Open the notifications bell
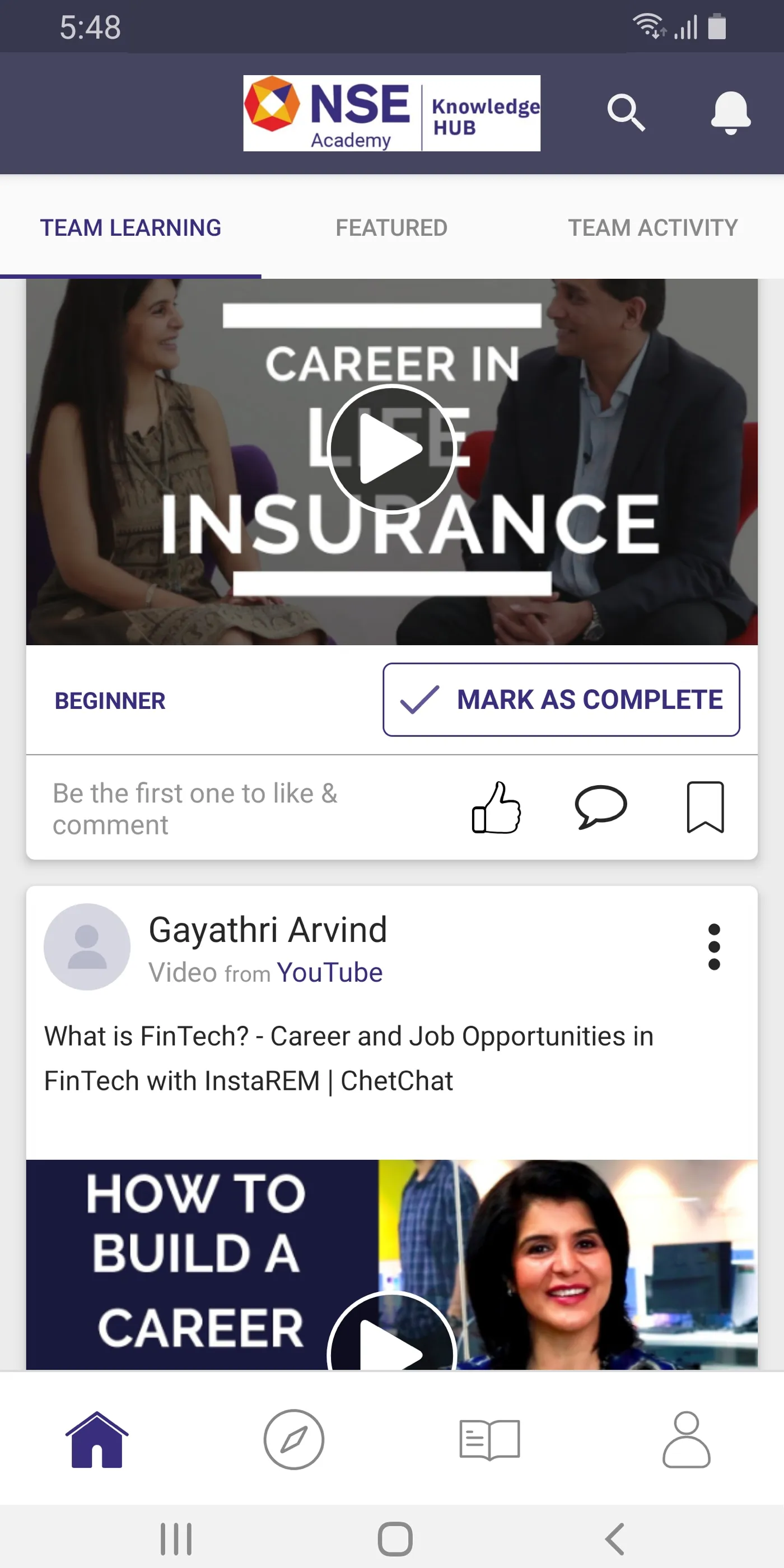The width and height of the screenshot is (784, 1568). pos(730,113)
